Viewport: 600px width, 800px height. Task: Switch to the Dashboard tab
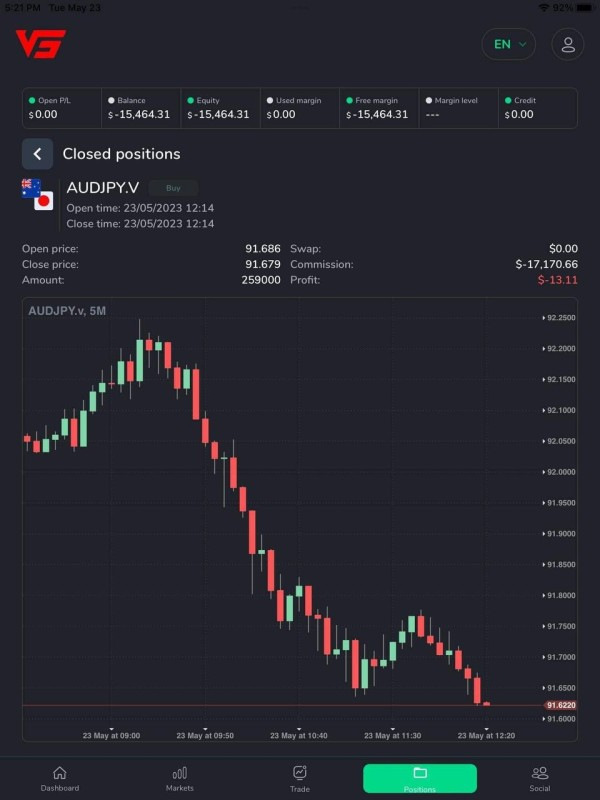pos(59,778)
